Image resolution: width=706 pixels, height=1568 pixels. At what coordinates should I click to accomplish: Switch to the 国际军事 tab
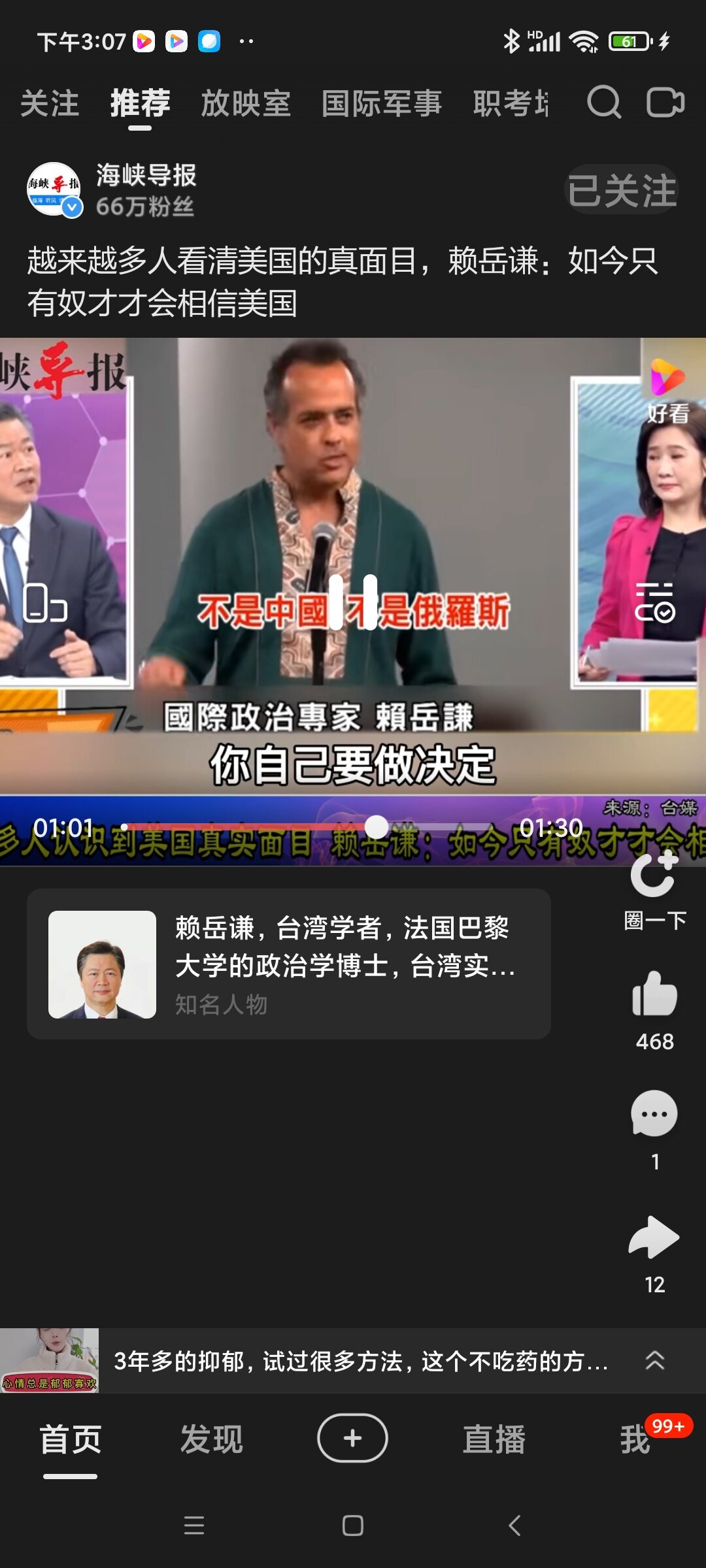pos(382,103)
